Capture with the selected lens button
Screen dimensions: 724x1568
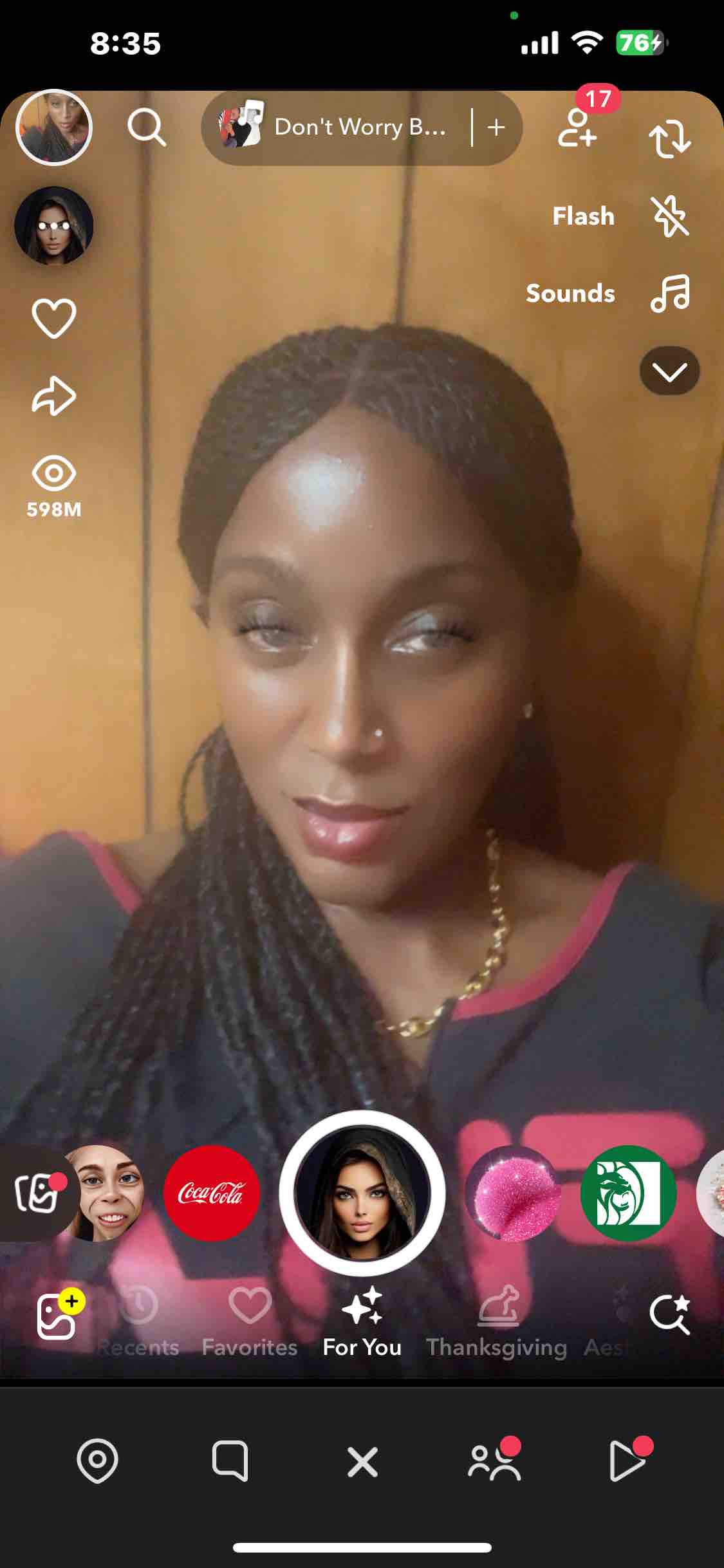pyautogui.click(x=362, y=1193)
